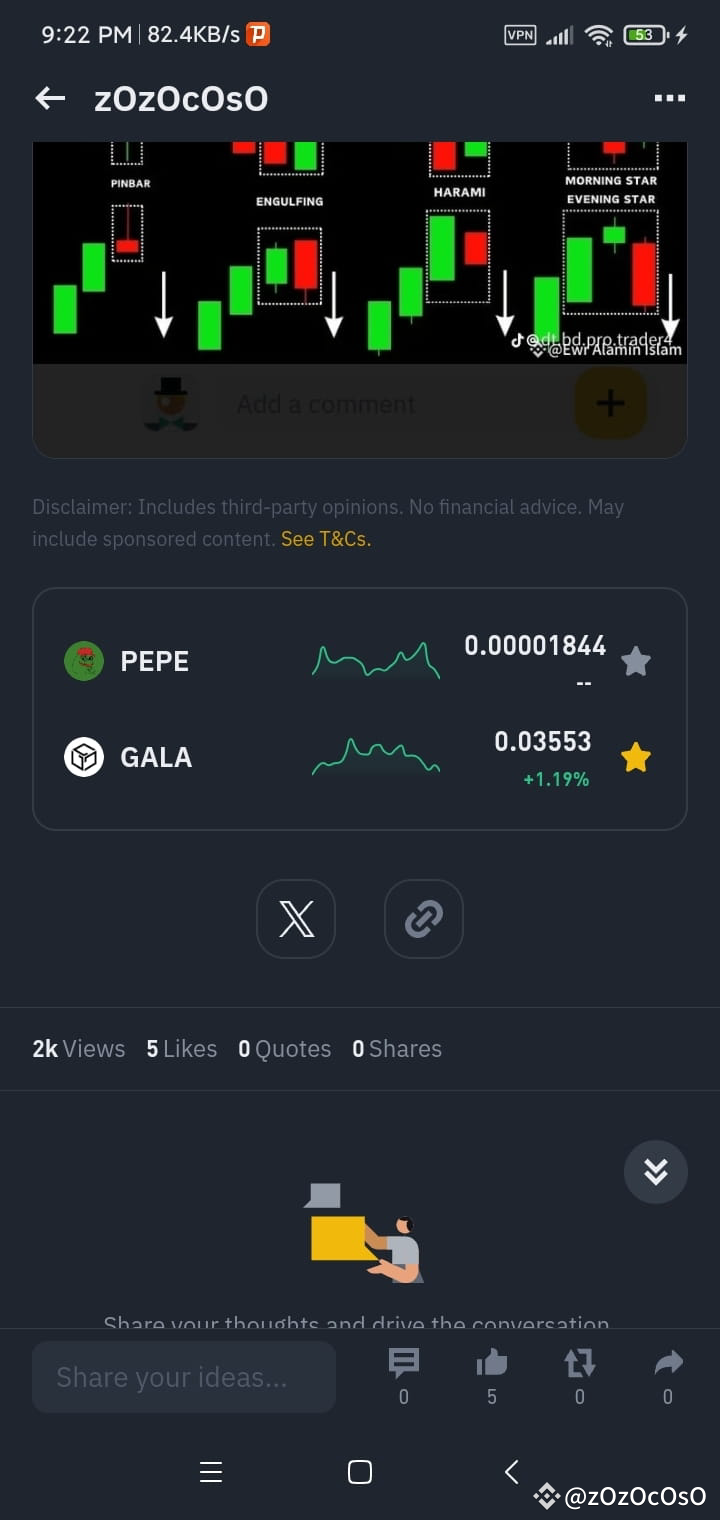The width and height of the screenshot is (720, 1520).
Task: Go back with the arrow button
Action: [49, 98]
